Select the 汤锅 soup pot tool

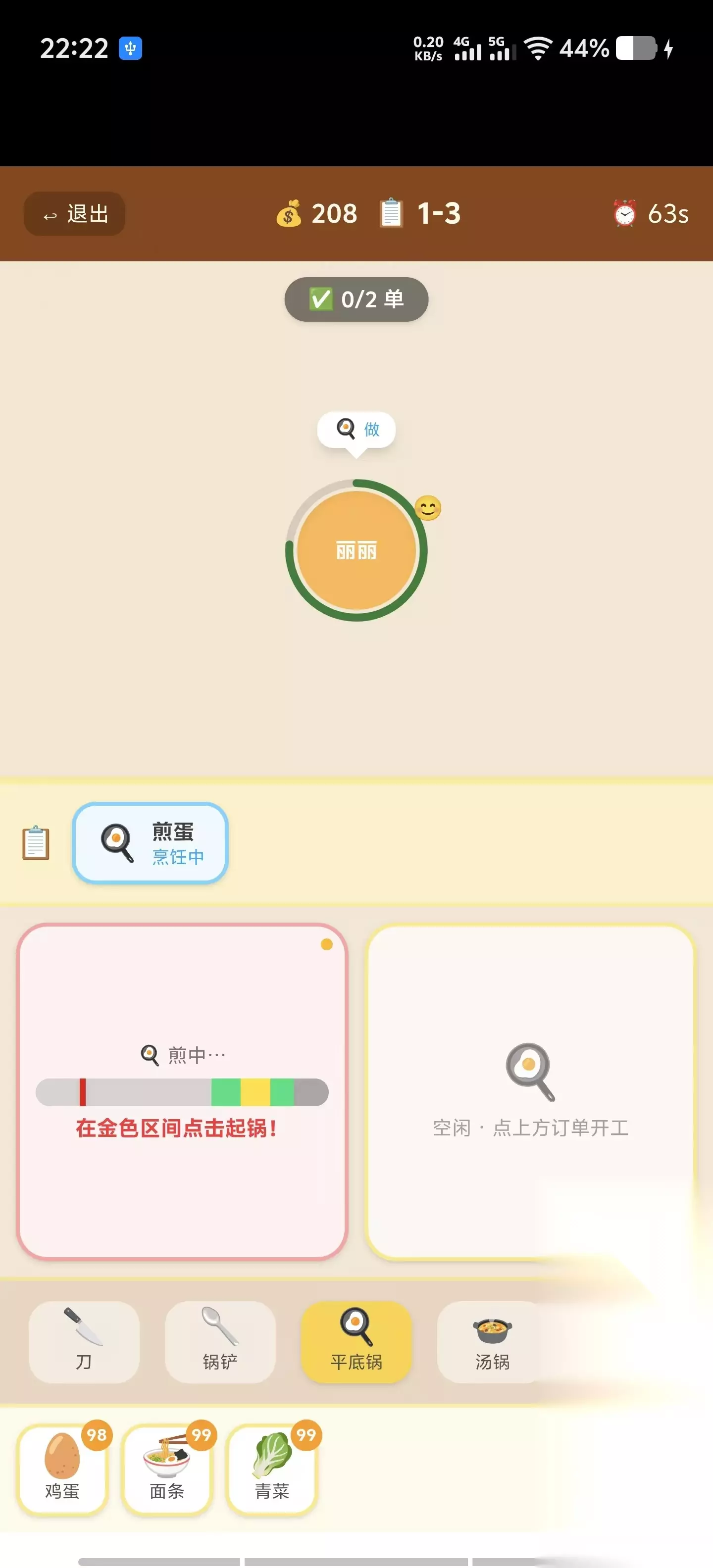pyautogui.click(x=492, y=1342)
